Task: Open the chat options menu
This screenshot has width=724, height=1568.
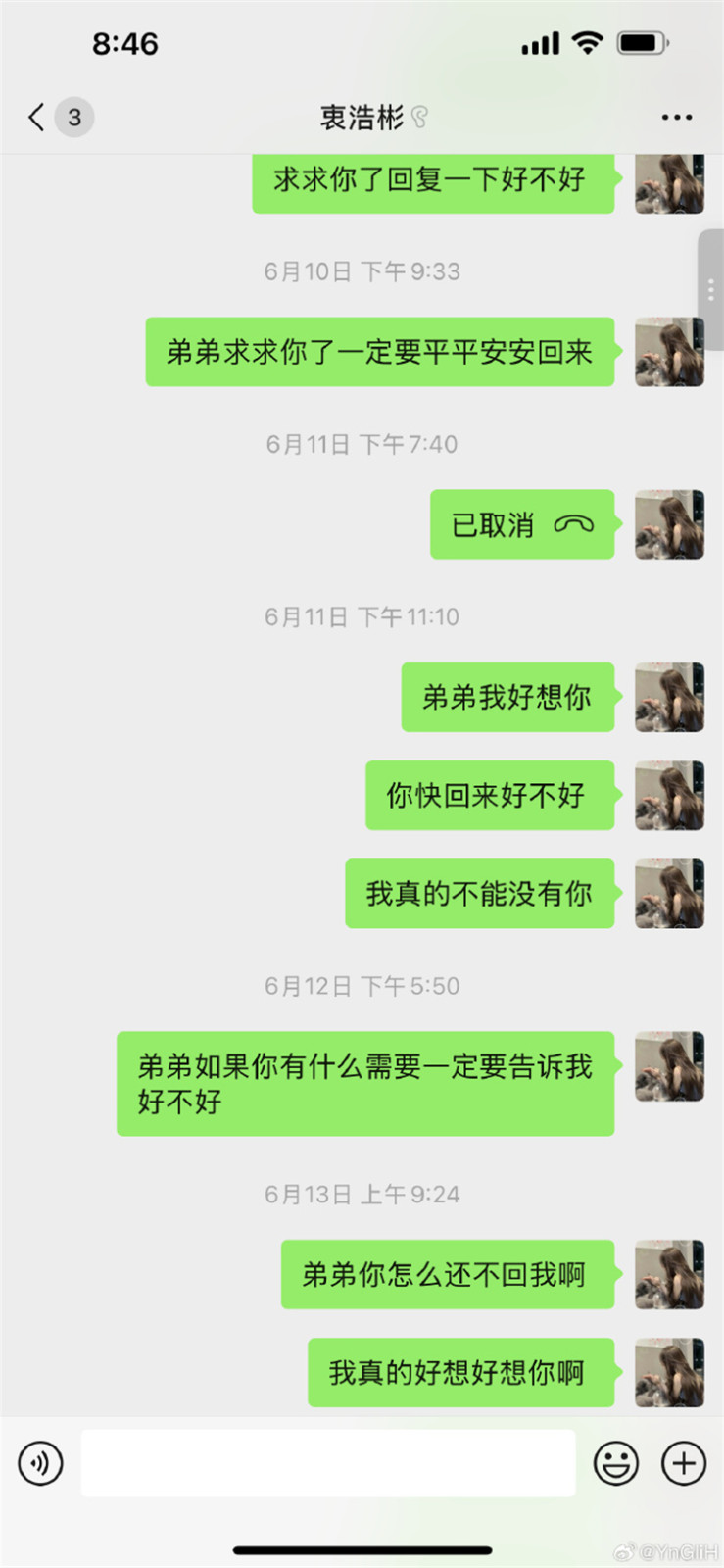Action: coord(676,118)
